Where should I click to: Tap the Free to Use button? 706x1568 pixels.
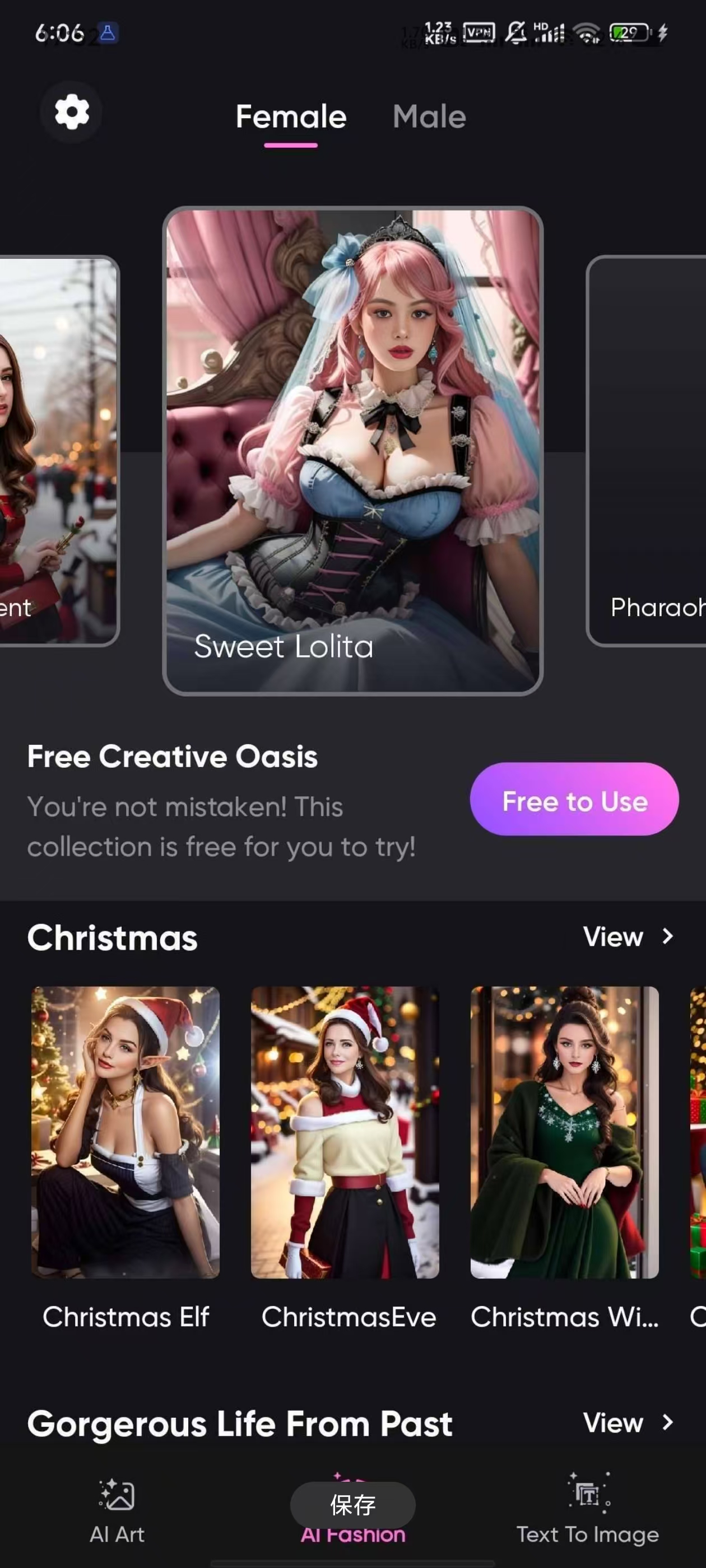click(x=574, y=799)
